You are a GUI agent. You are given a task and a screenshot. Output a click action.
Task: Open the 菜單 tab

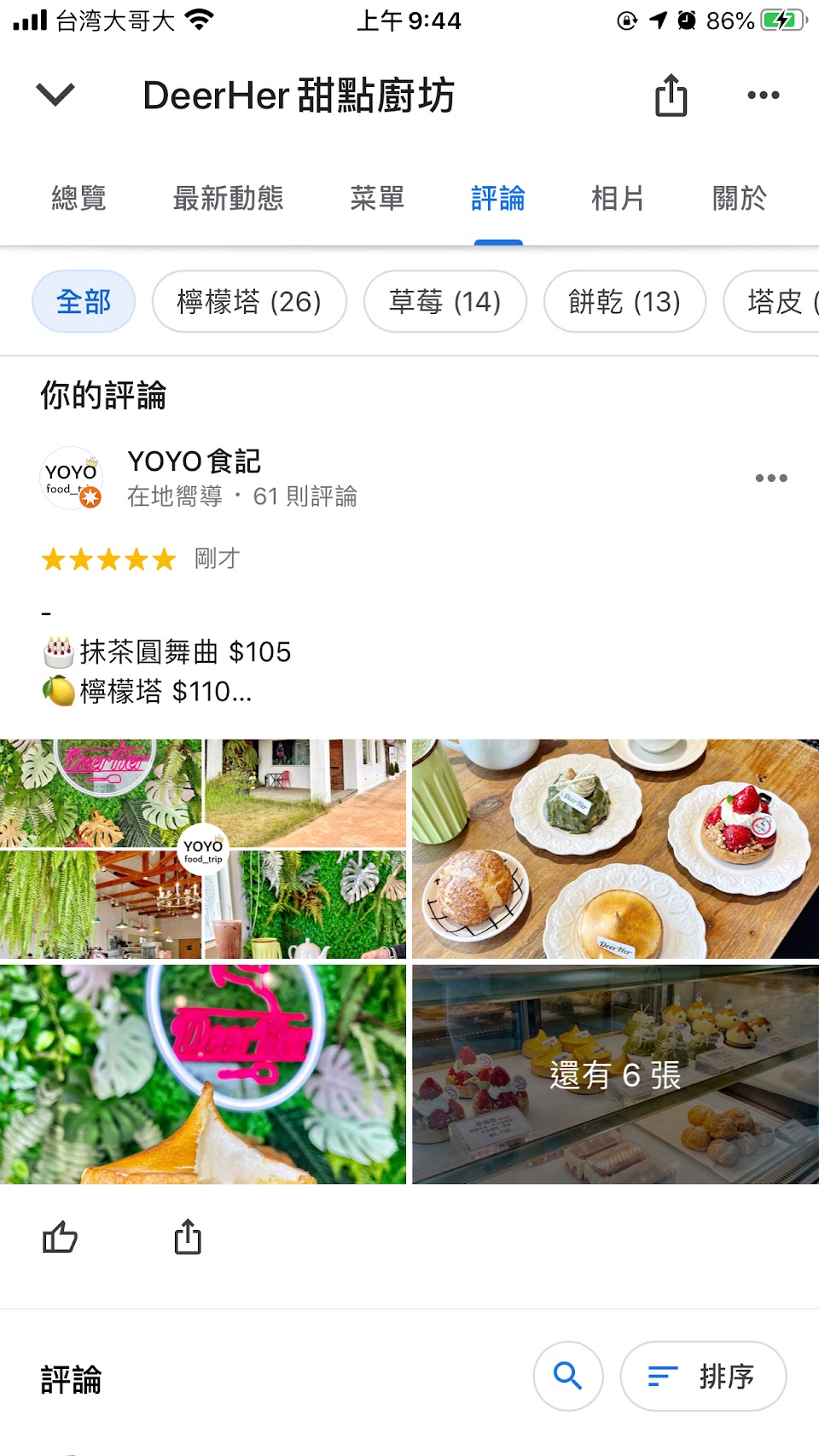point(377,199)
